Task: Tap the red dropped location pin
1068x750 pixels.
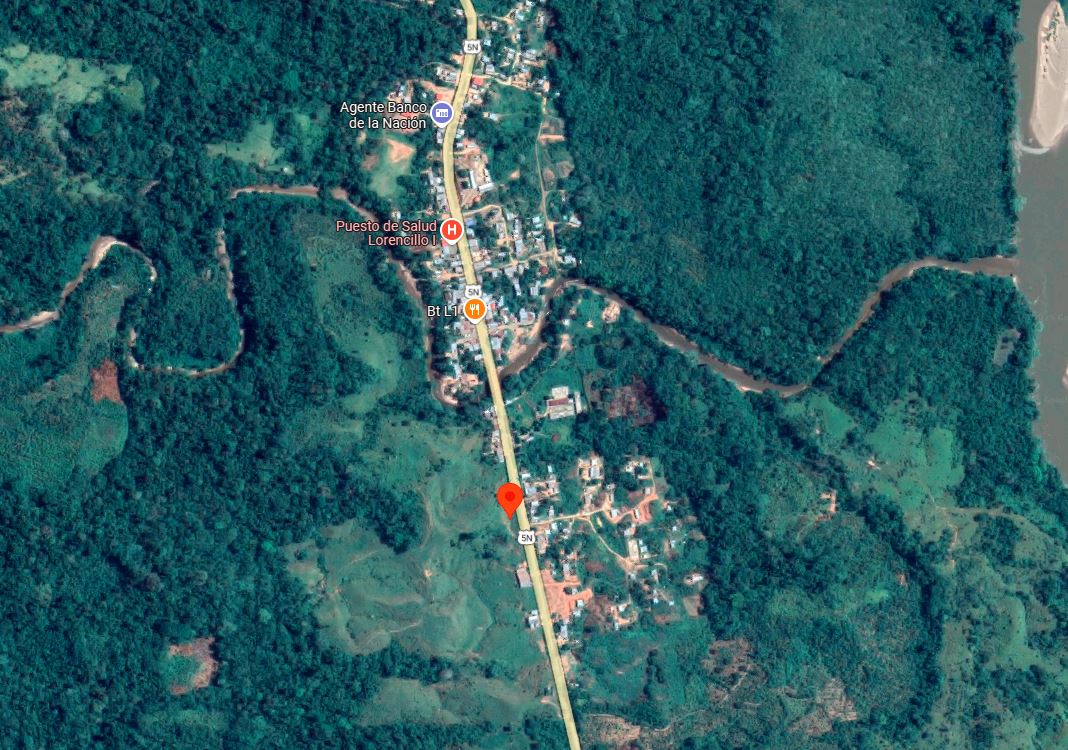Action: (510, 498)
